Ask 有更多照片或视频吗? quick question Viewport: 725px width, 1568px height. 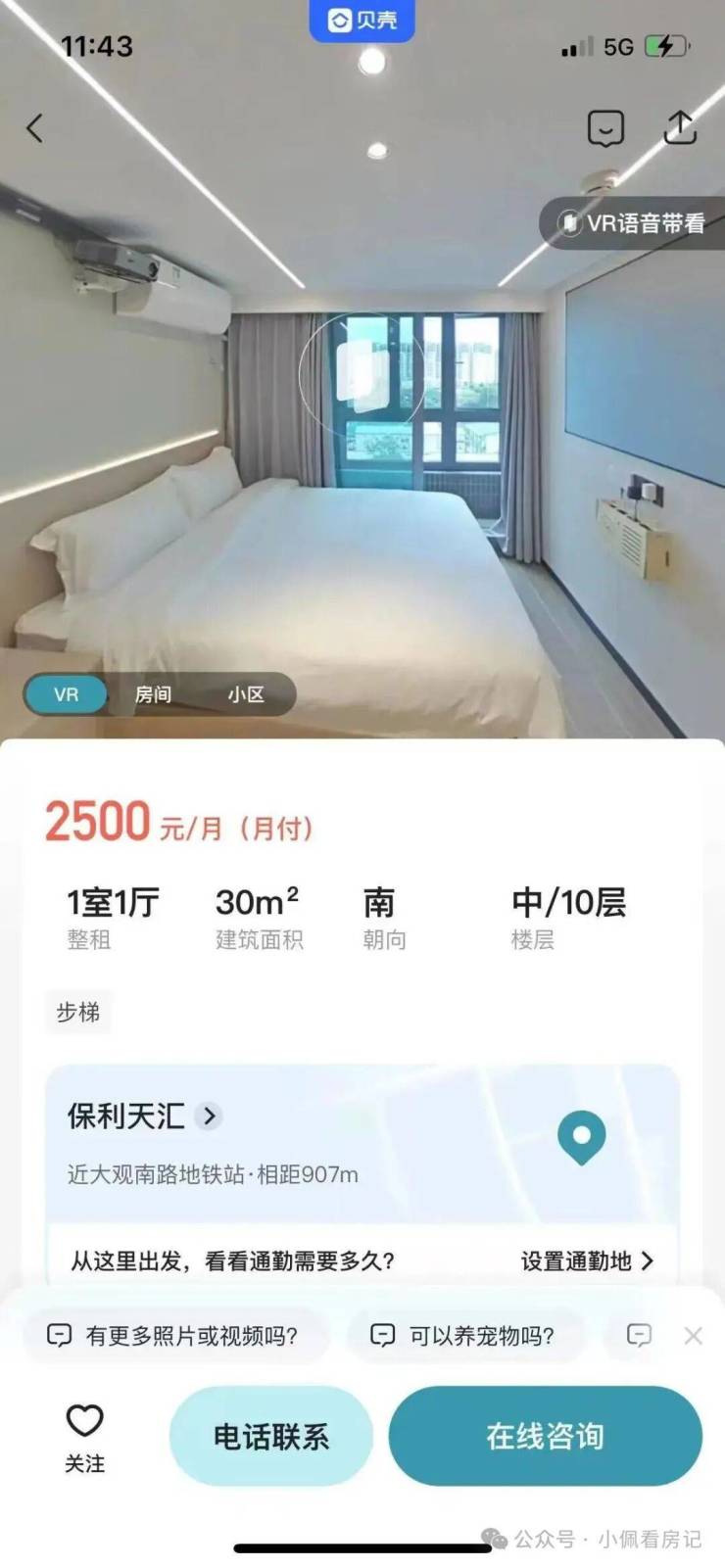point(175,1335)
